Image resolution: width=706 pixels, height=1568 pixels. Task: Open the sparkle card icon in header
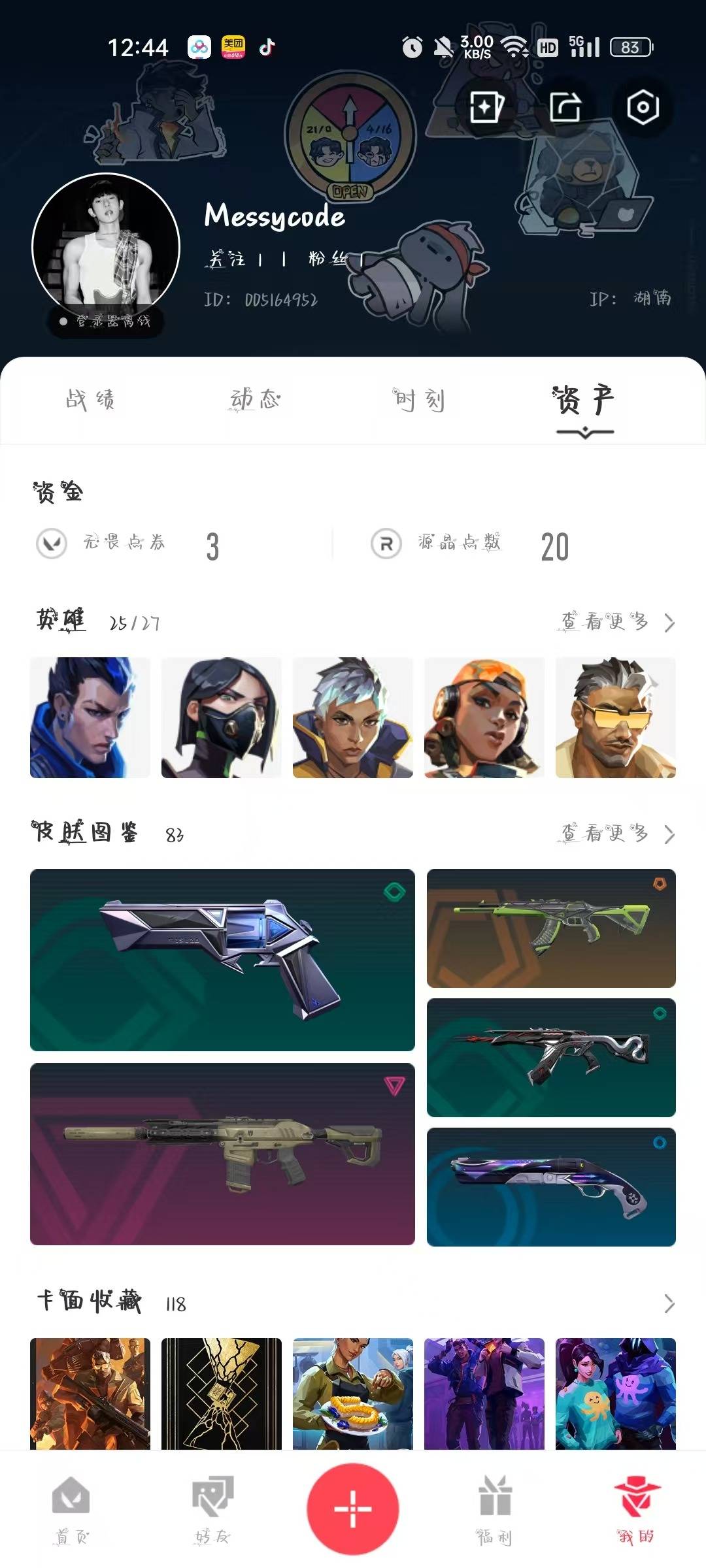tap(487, 107)
